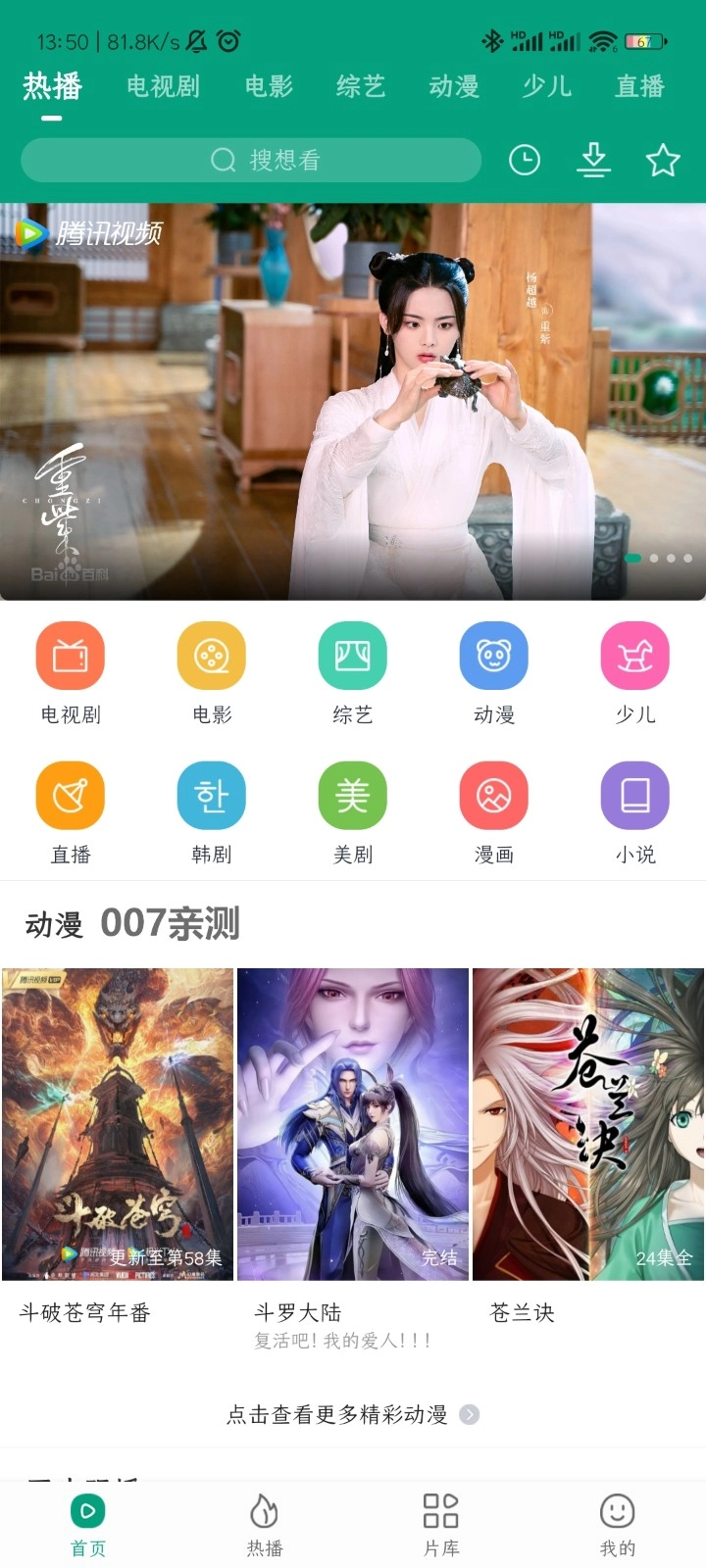This screenshot has height=1568, width=706.
Task: Open the 韩剧 Korean drama icon
Action: point(211,795)
